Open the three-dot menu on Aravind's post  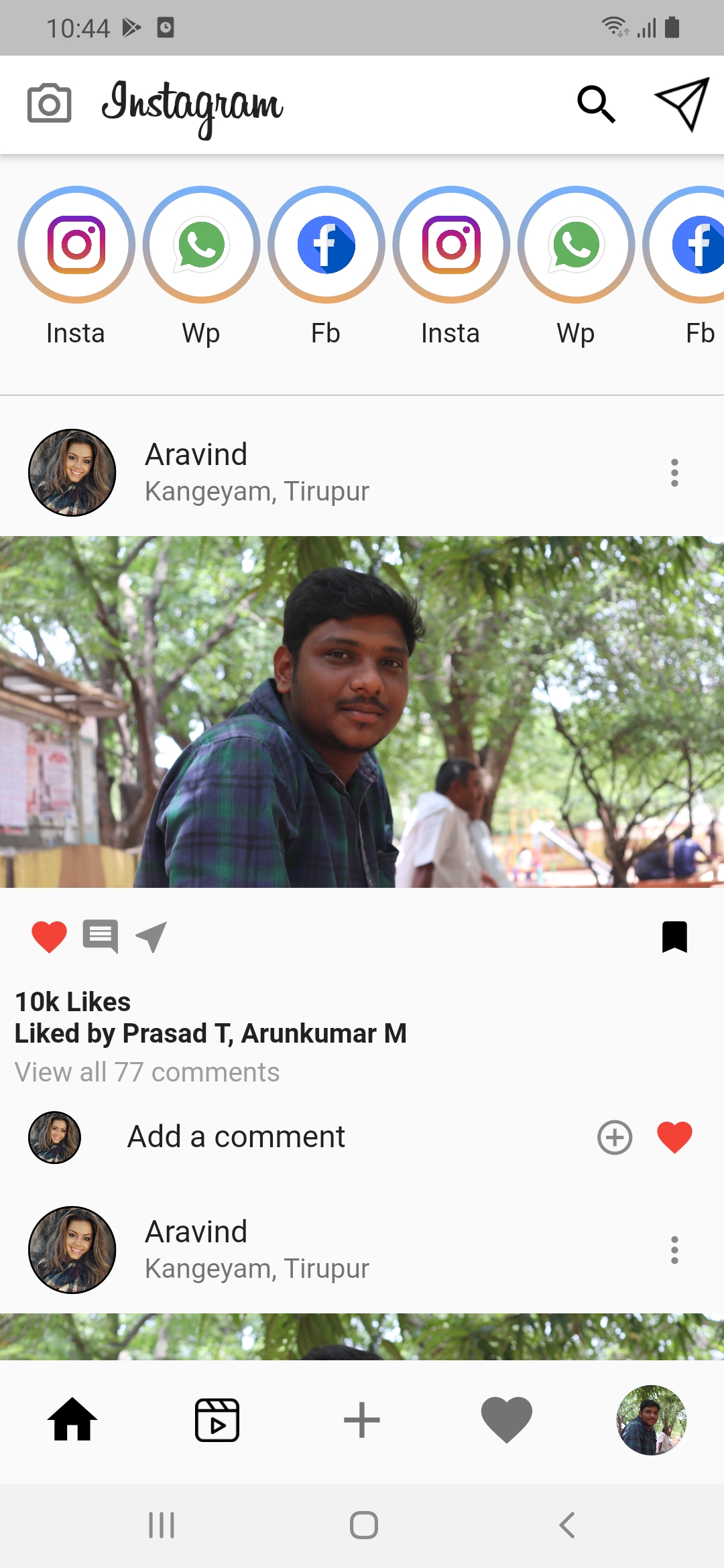[674, 472]
